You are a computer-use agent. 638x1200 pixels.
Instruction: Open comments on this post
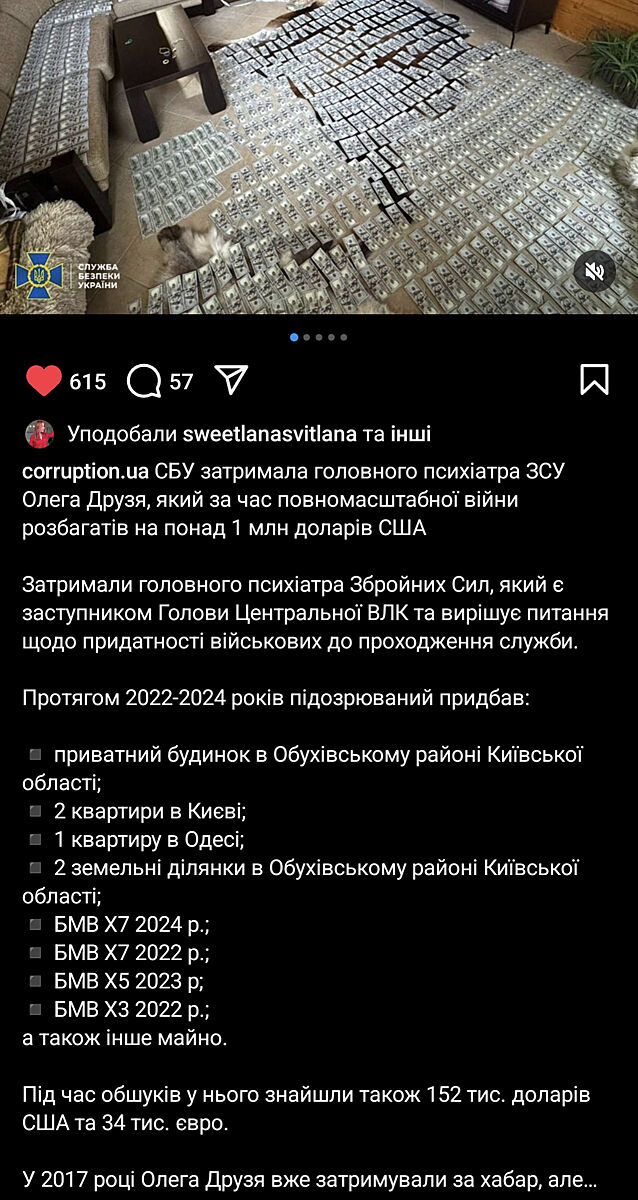(x=144, y=381)
